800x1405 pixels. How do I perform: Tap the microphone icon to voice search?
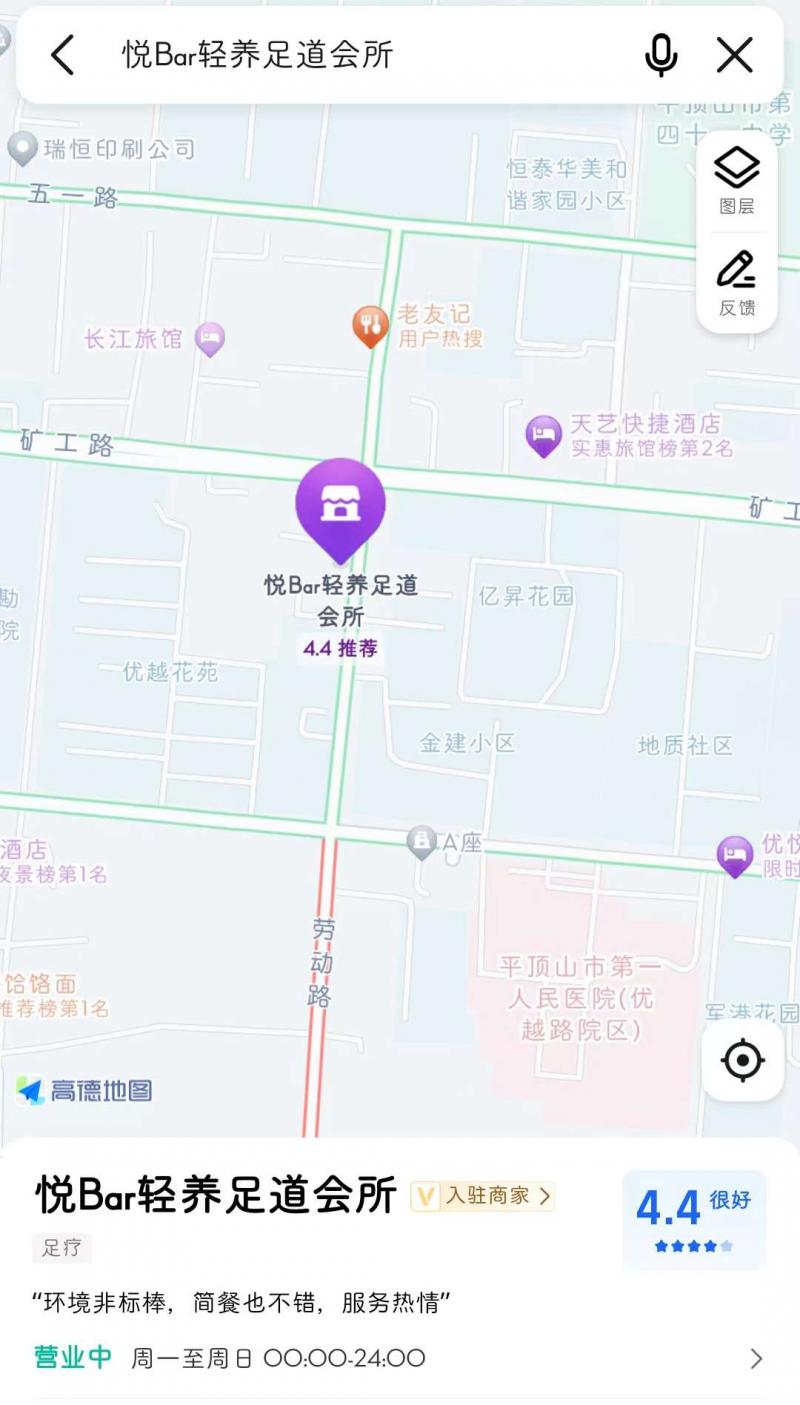click(x=661, y=55)
